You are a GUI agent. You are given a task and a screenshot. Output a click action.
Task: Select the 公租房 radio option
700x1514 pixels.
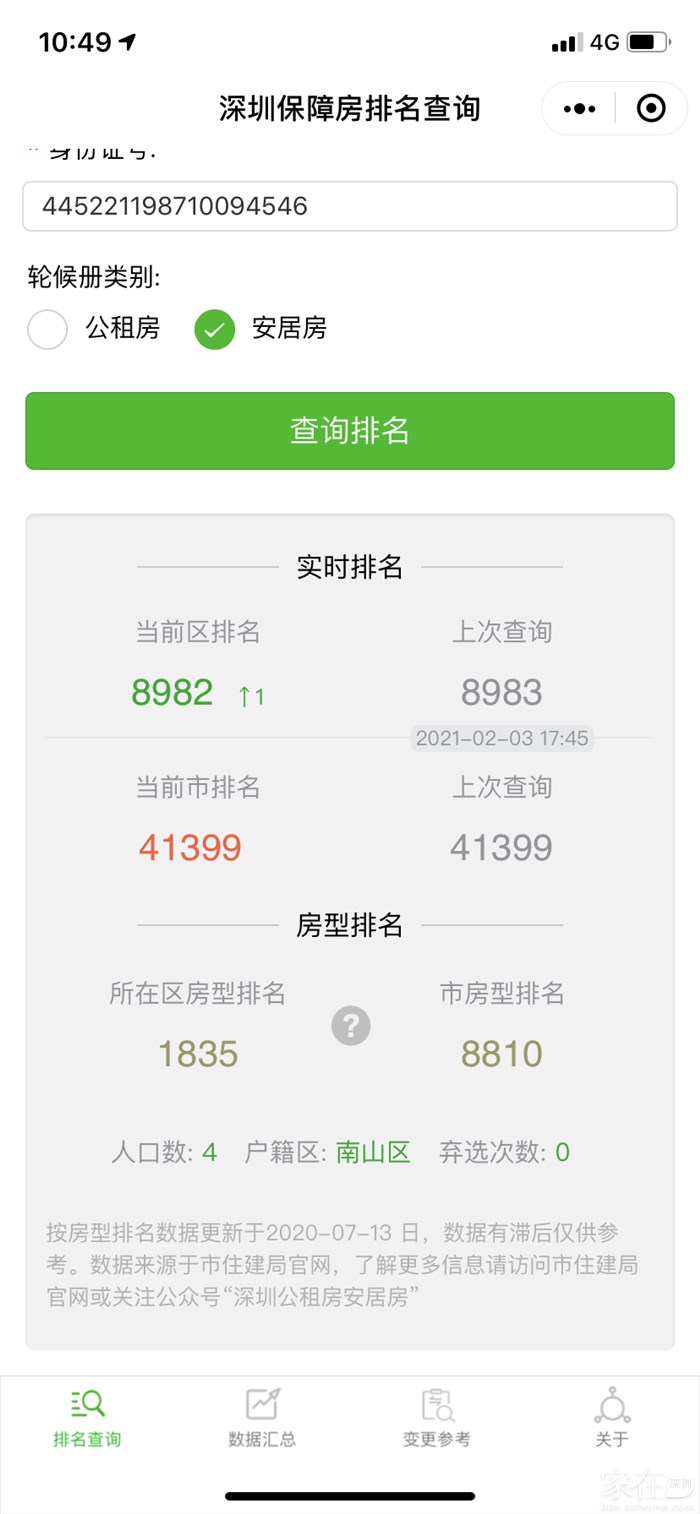click(x=48, y=329)
